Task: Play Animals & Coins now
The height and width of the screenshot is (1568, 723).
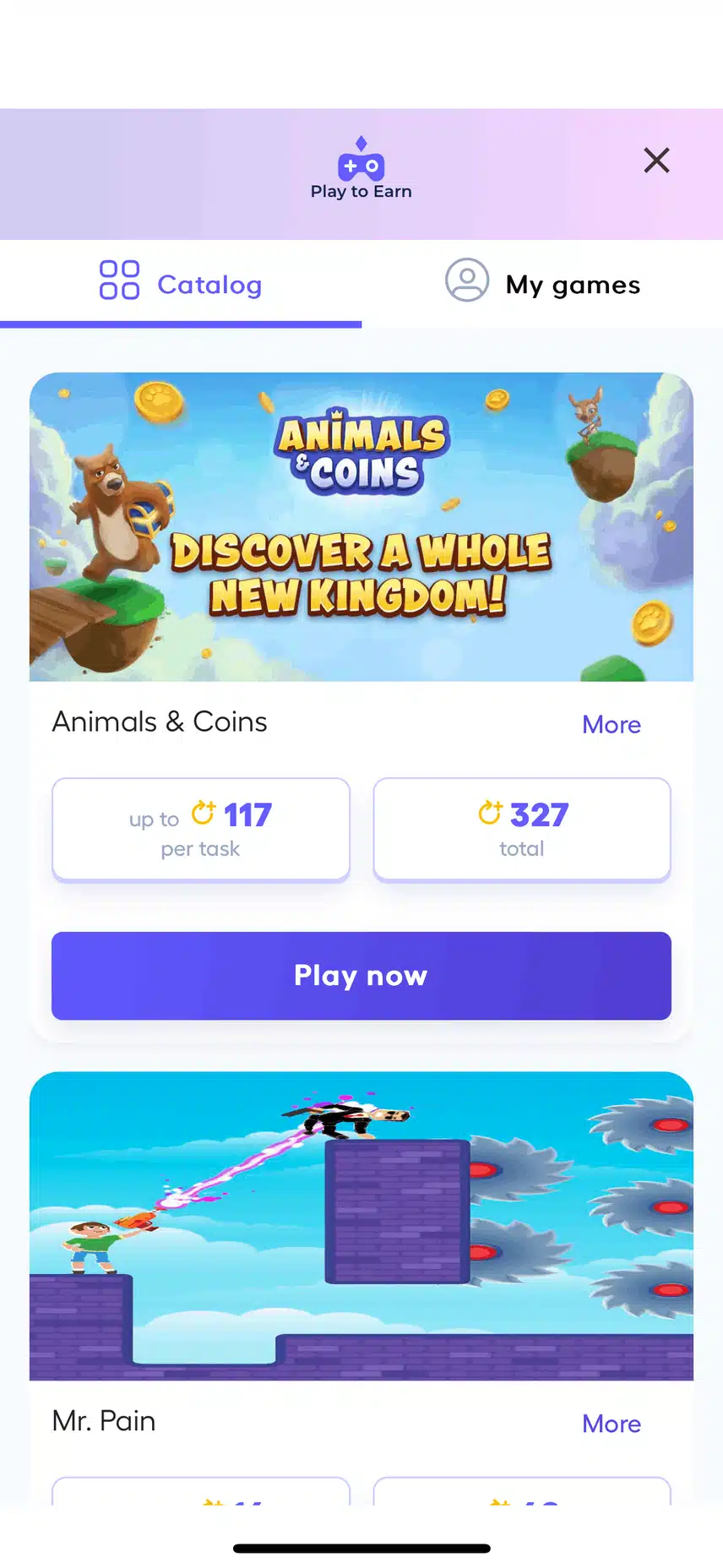Action: [361, 976]
